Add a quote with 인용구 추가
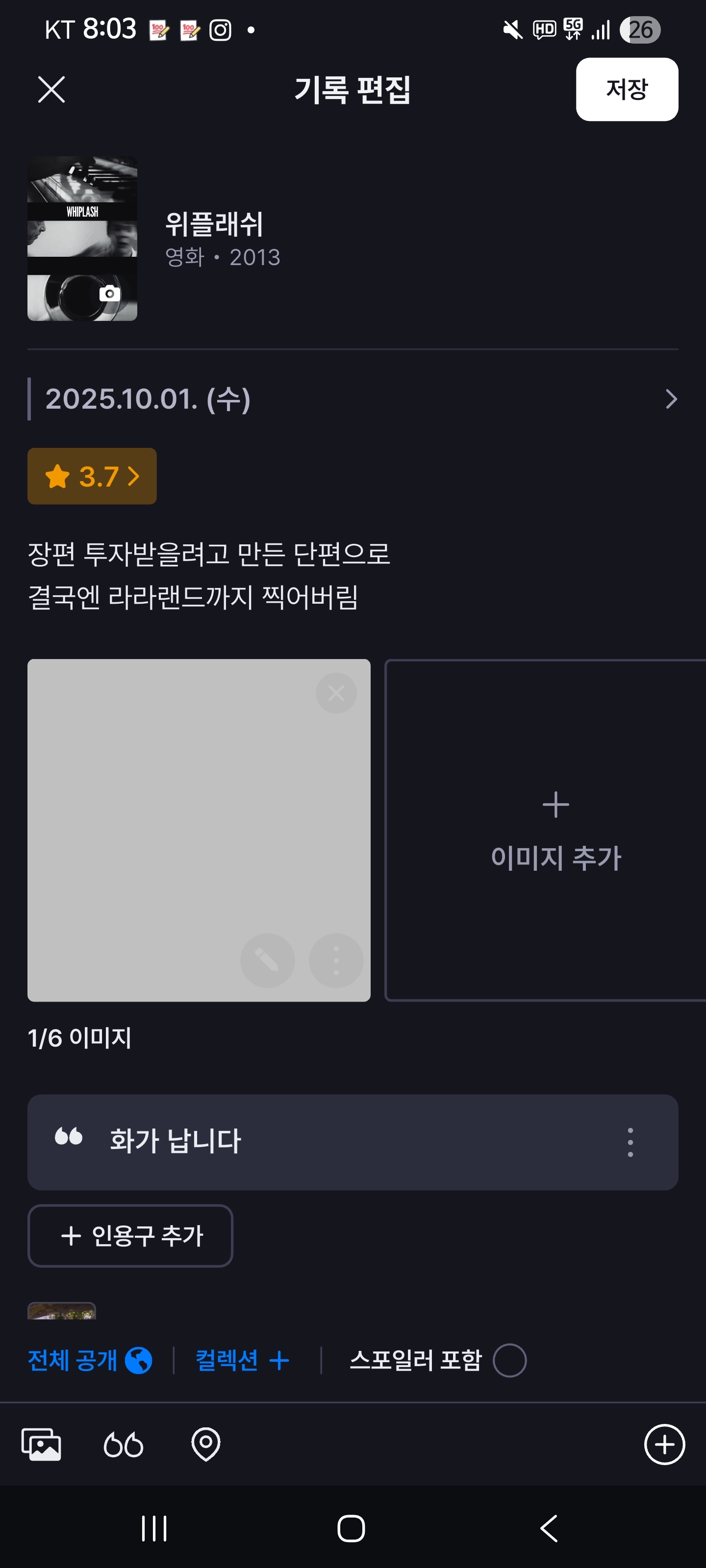The width and height of the screenshot is (706, 1568). [x=130, y=1236]
